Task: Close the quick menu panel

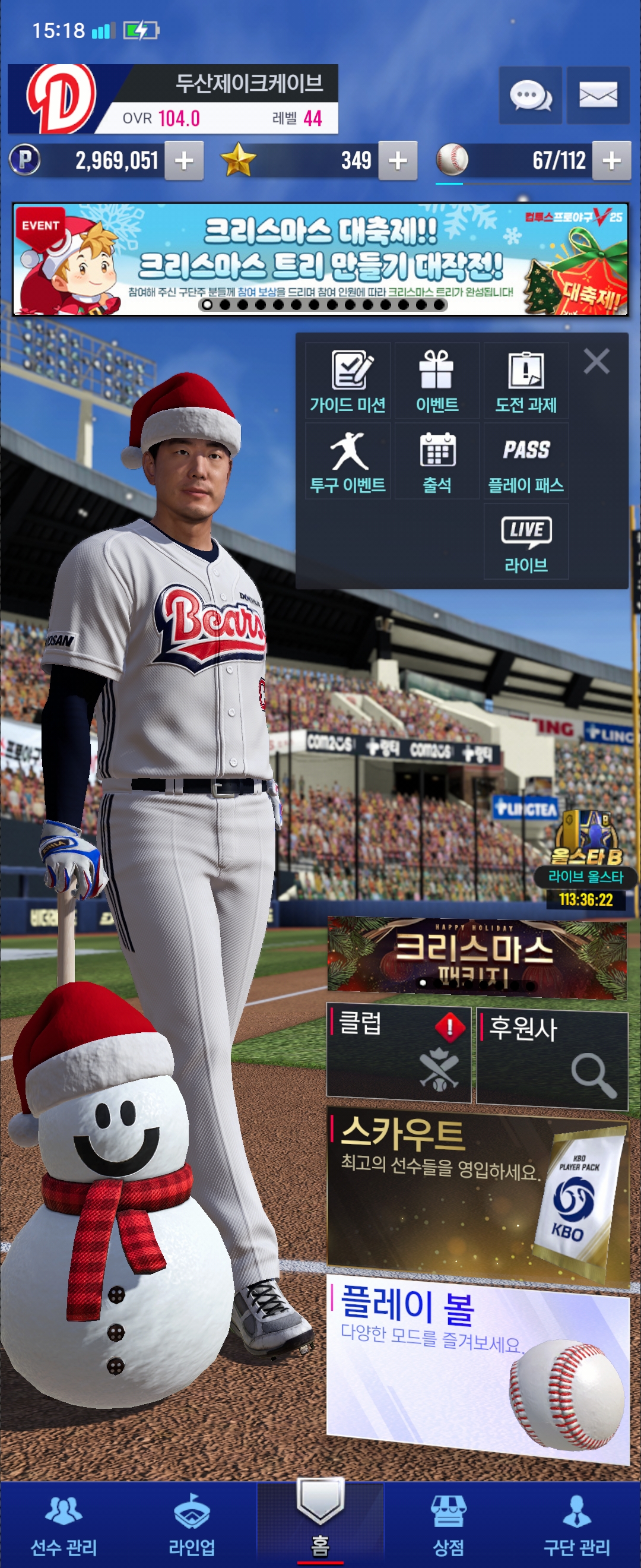Action: [596, 362]
